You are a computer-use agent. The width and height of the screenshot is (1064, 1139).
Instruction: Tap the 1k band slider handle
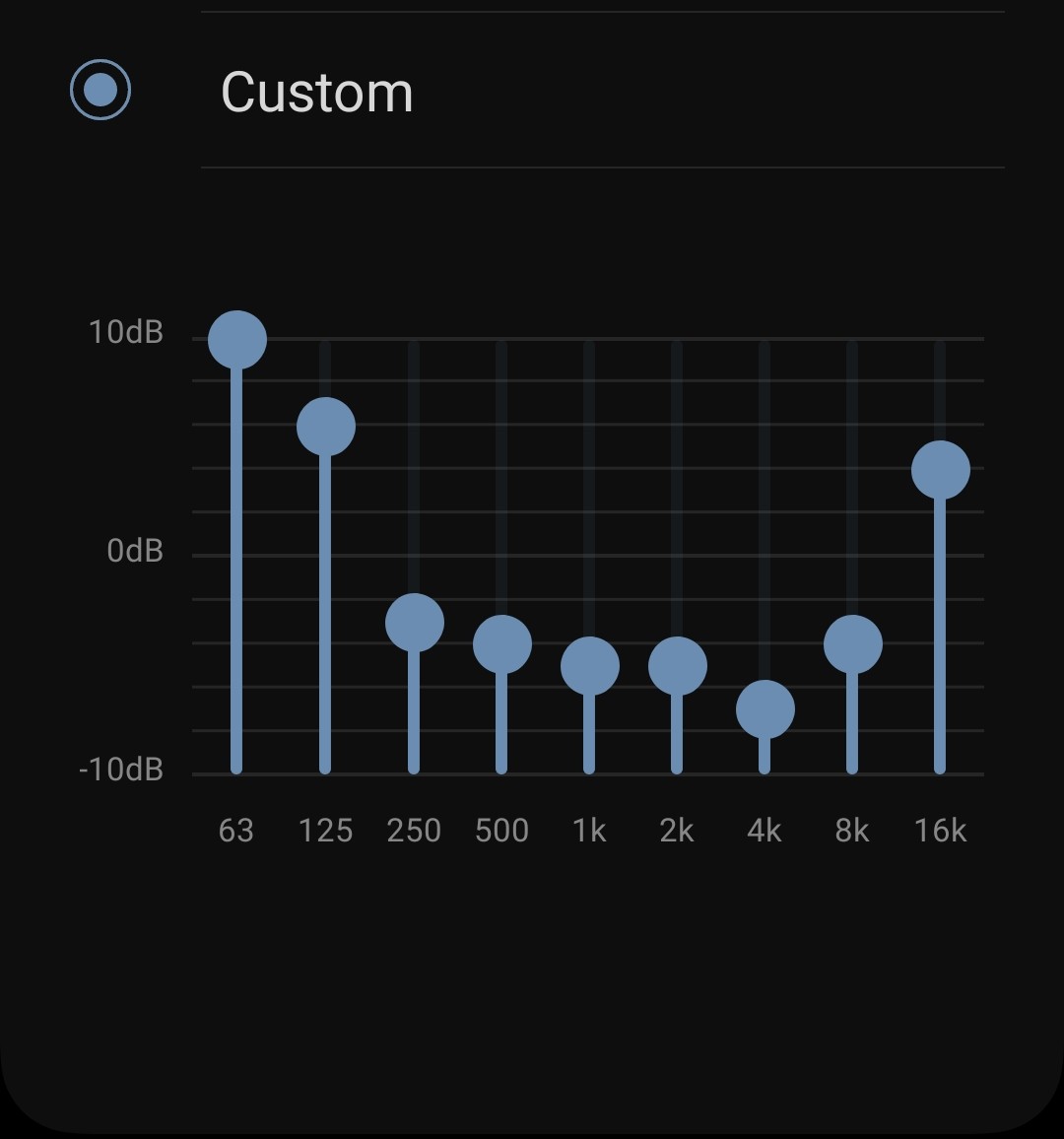click(x=590, y=666)
